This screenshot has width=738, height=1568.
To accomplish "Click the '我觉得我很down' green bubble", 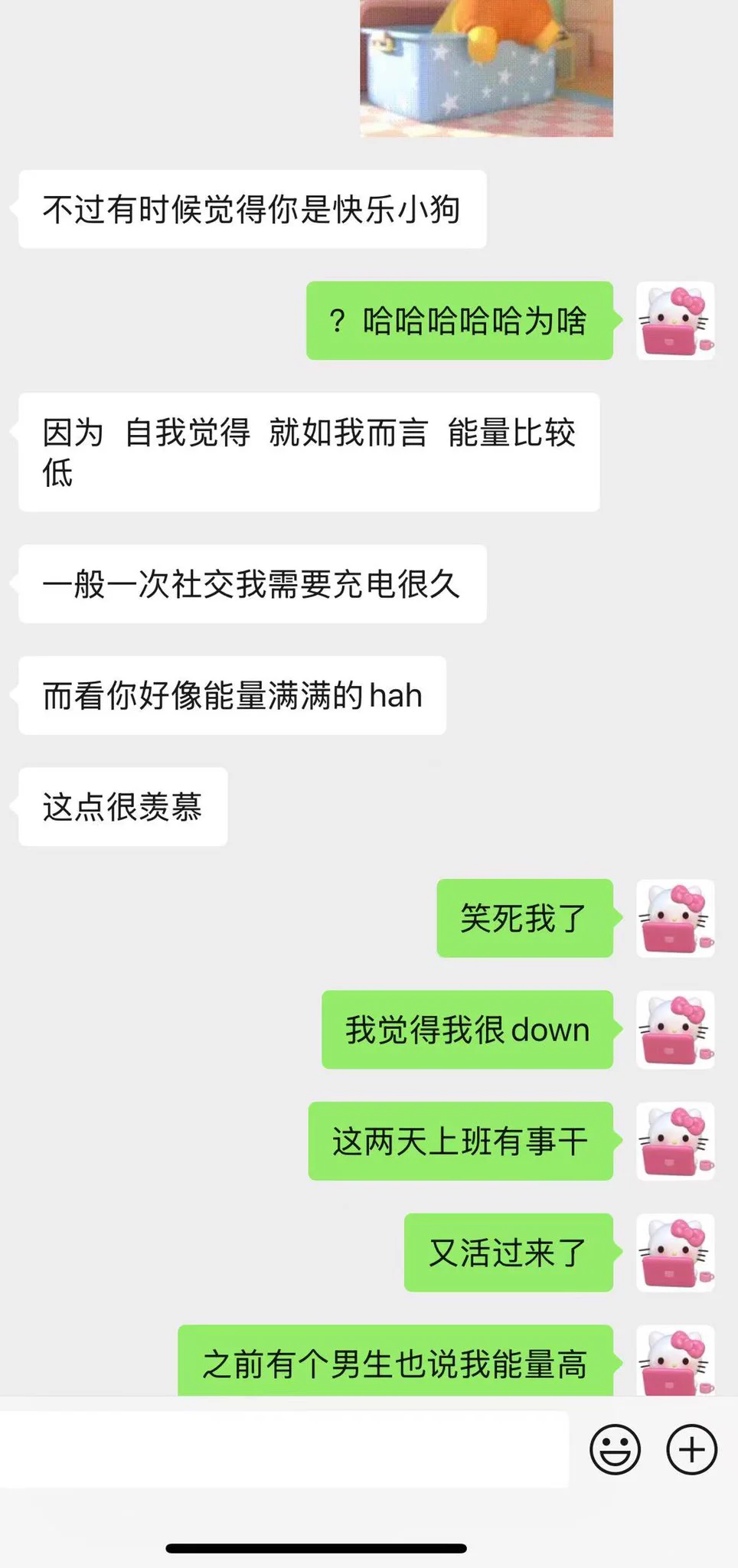I will 467,1030.
